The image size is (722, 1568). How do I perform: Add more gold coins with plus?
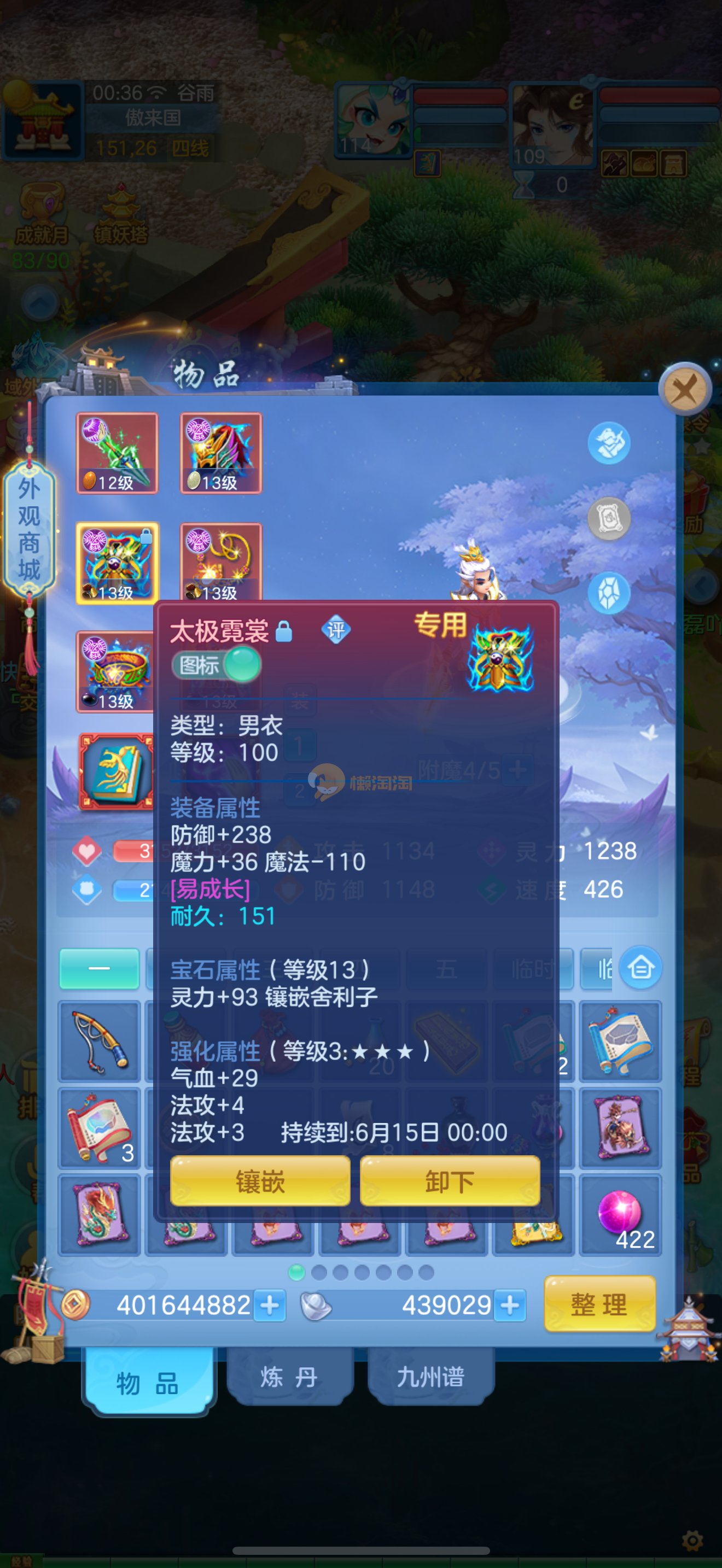270,1306
